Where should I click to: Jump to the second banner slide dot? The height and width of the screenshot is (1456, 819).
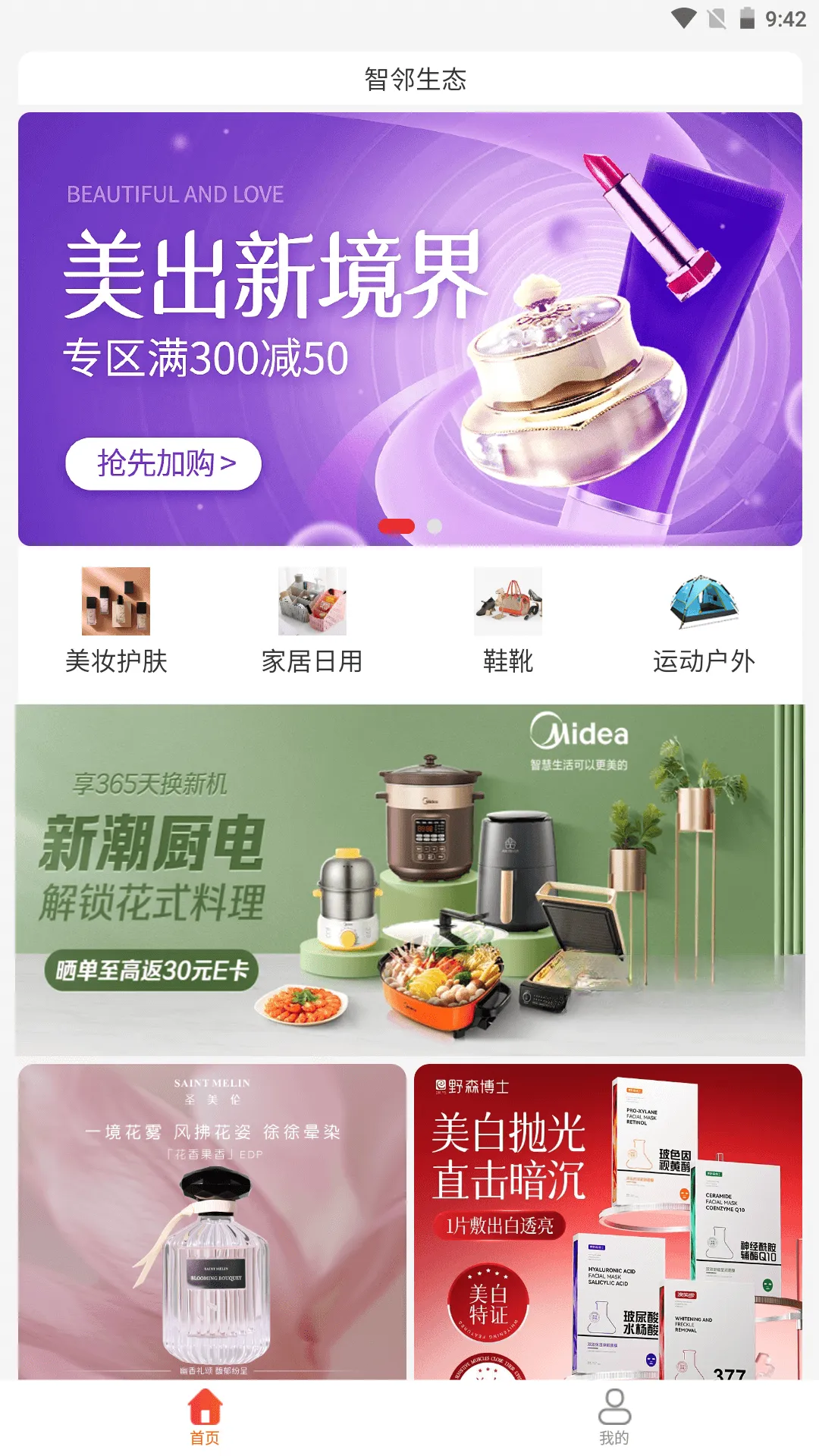coord(435,526)
